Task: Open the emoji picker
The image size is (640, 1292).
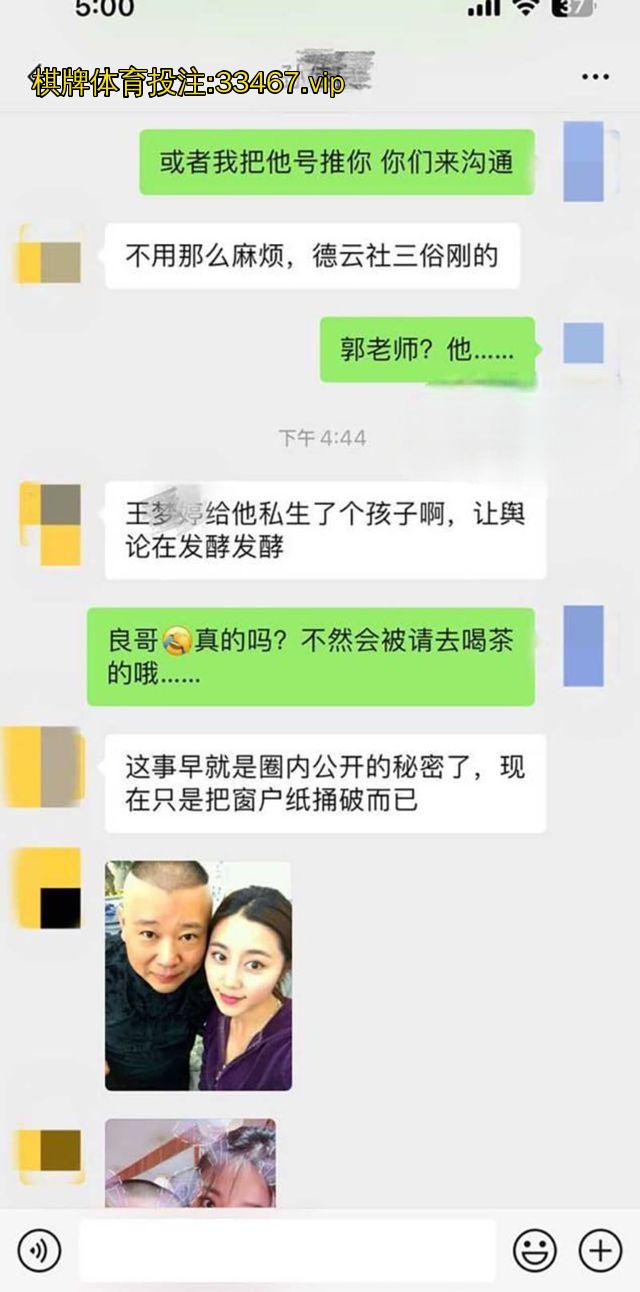Action: [x=534, y=1250]
